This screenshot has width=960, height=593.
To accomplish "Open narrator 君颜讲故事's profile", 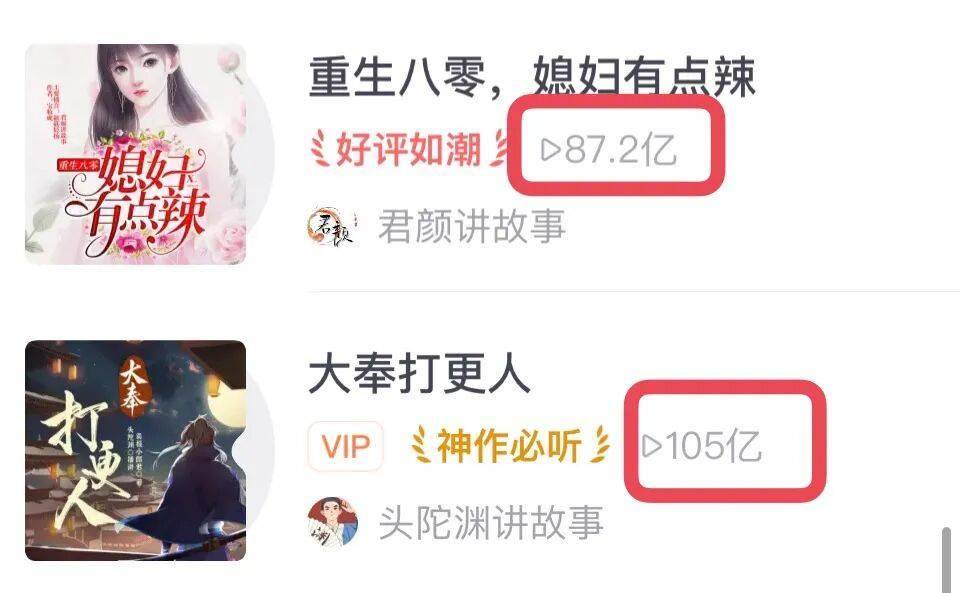I will [x=471, y=226].
